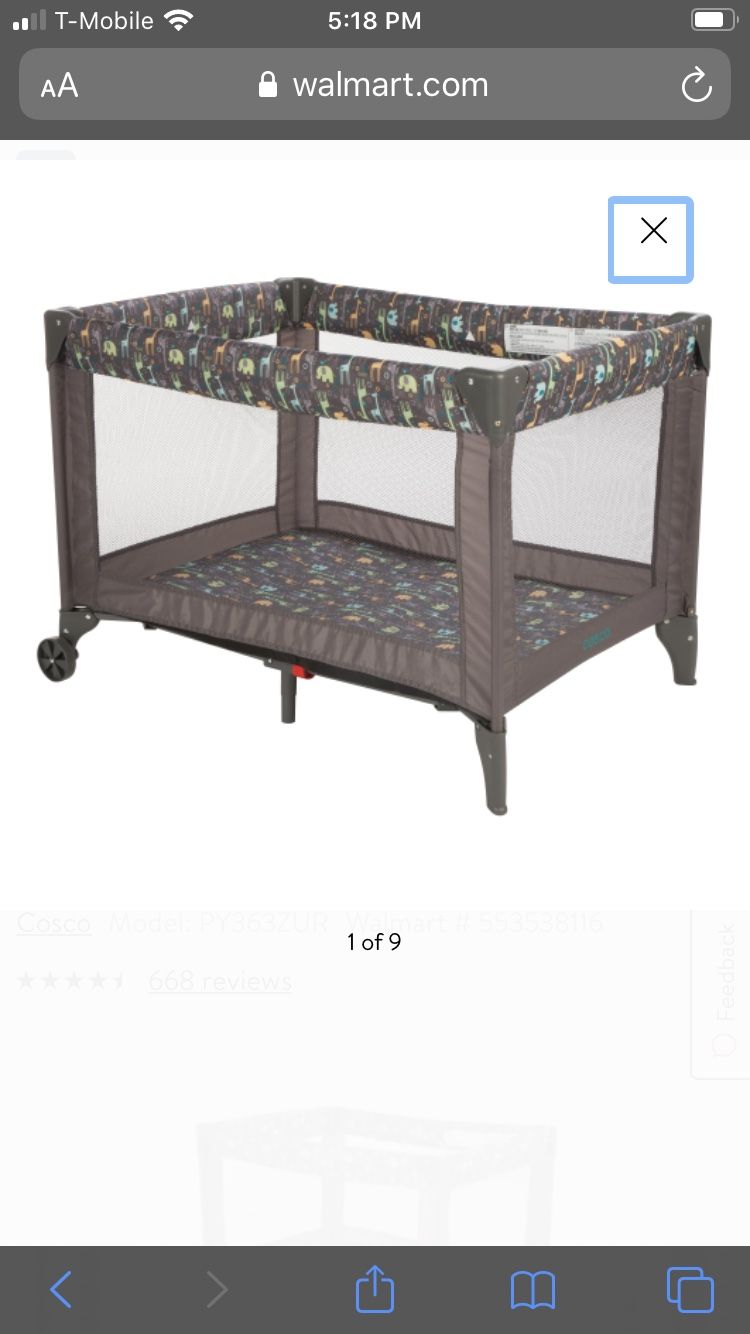This screenshot has height=1334, width=750.
Task: Tap the walmart.com address bar
Action: click(x=375, y=85)
